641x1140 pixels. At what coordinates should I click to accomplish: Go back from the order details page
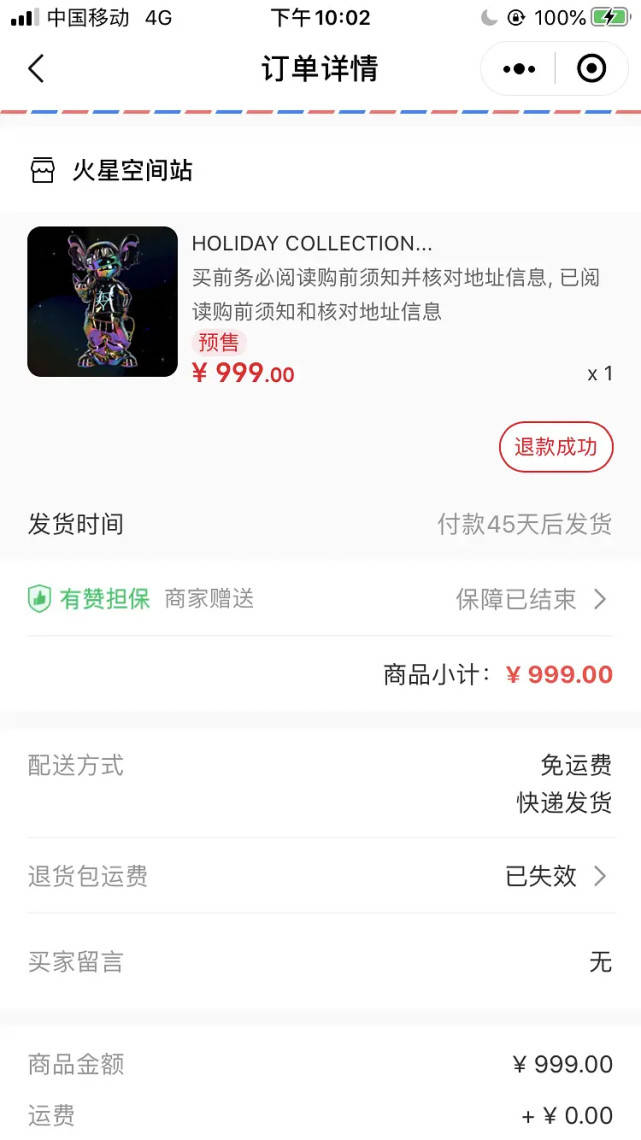(36, 69)
